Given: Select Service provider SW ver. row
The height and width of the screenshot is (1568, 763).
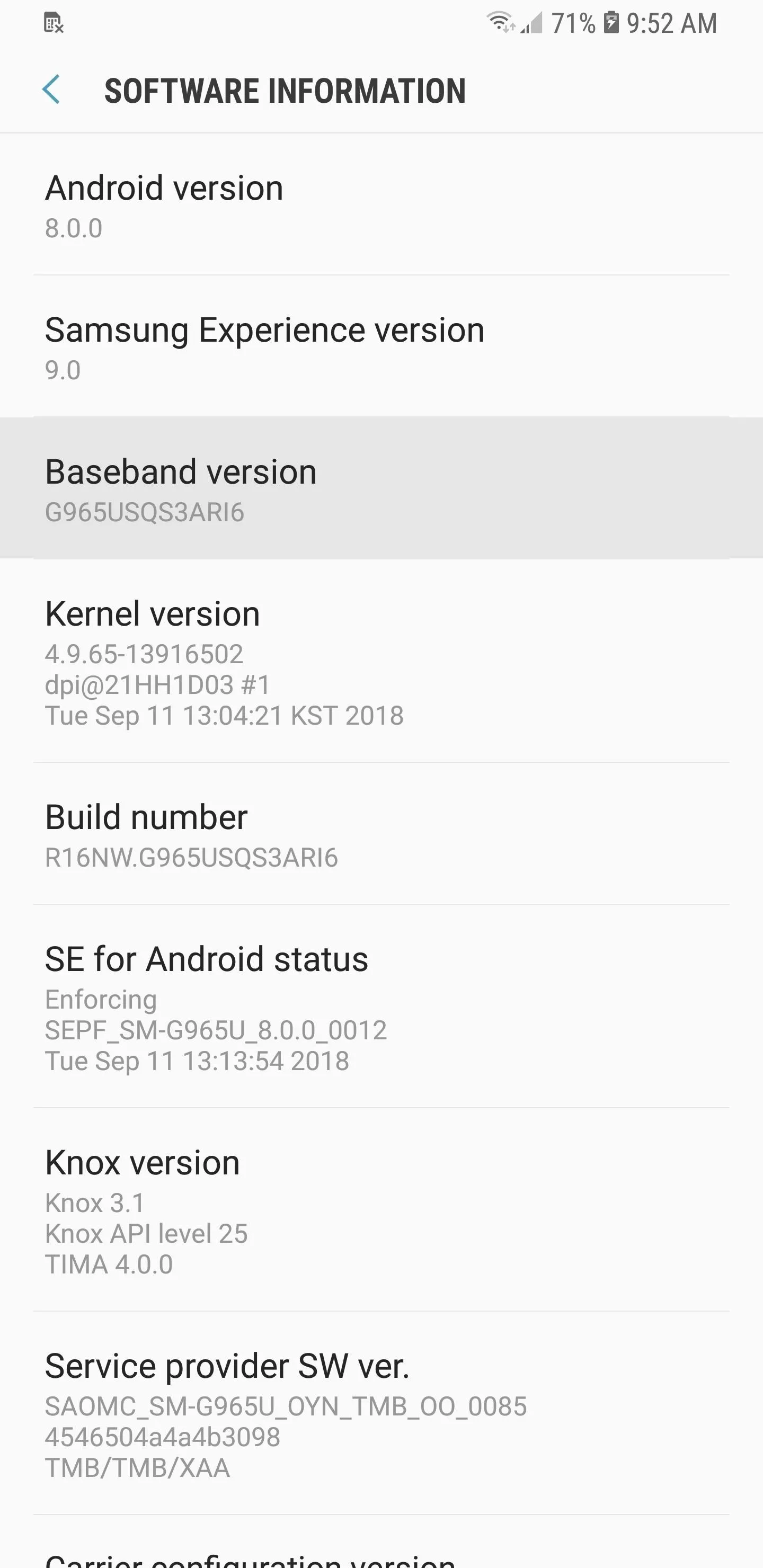Looking at the screenshot, I should pyautogui.click(x=381, y=1413).
